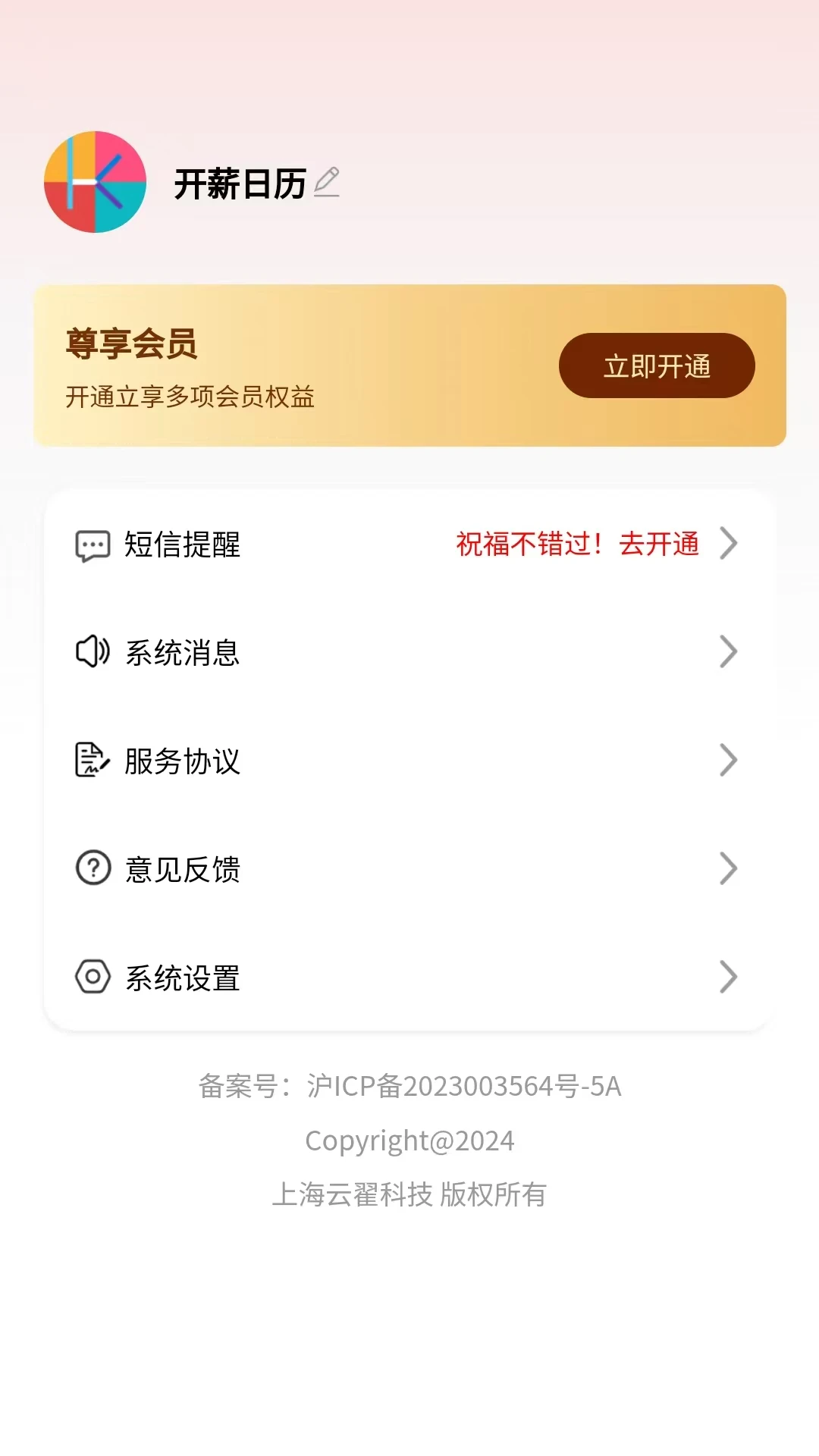The height and width of the screenshot is (1456, 819).
Task: Click the speaker icon next to 系统消息
Action: point(91,652)
